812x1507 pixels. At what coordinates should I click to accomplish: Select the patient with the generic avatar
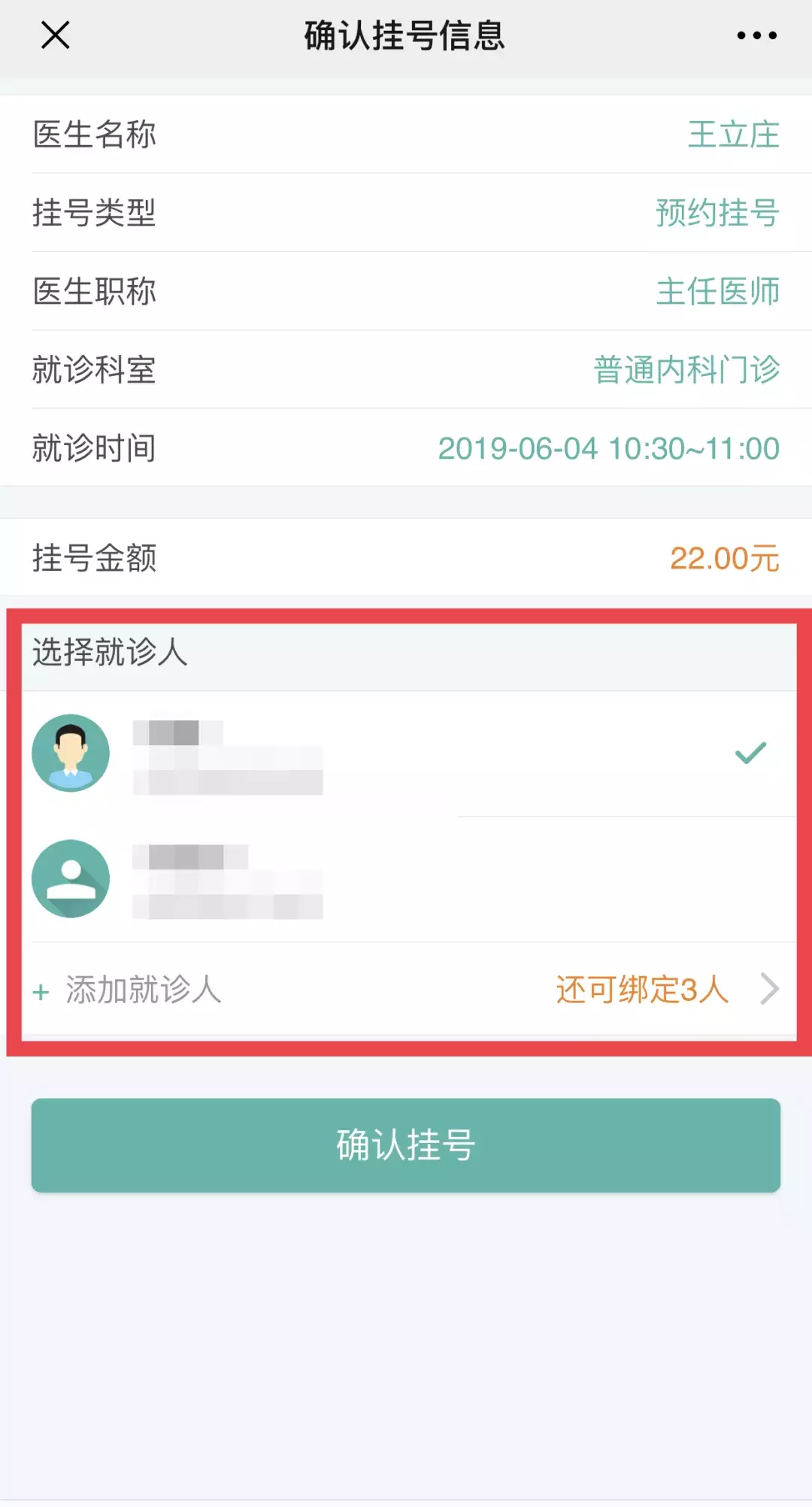(406, 879)
